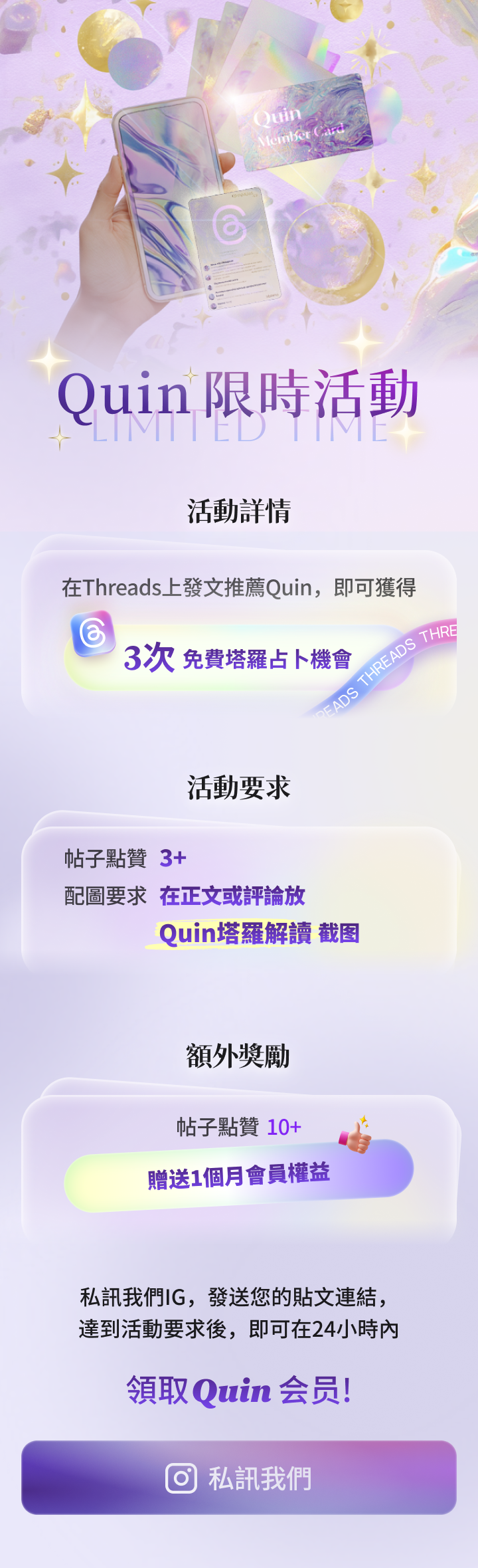Tap the 私訊我們 Instagram button
Viewport: 478px width, 1568px height.
point(239,1478)
